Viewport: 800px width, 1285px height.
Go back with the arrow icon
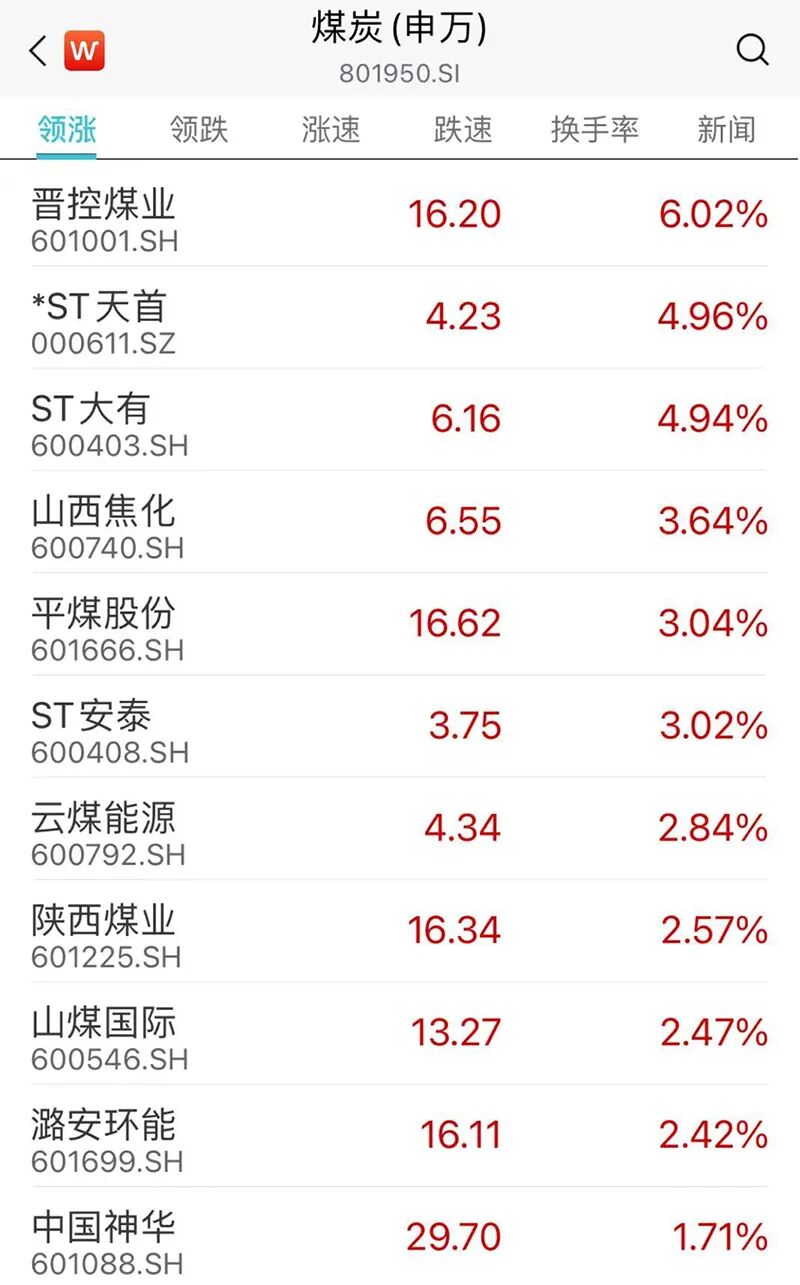pos(38,50)
